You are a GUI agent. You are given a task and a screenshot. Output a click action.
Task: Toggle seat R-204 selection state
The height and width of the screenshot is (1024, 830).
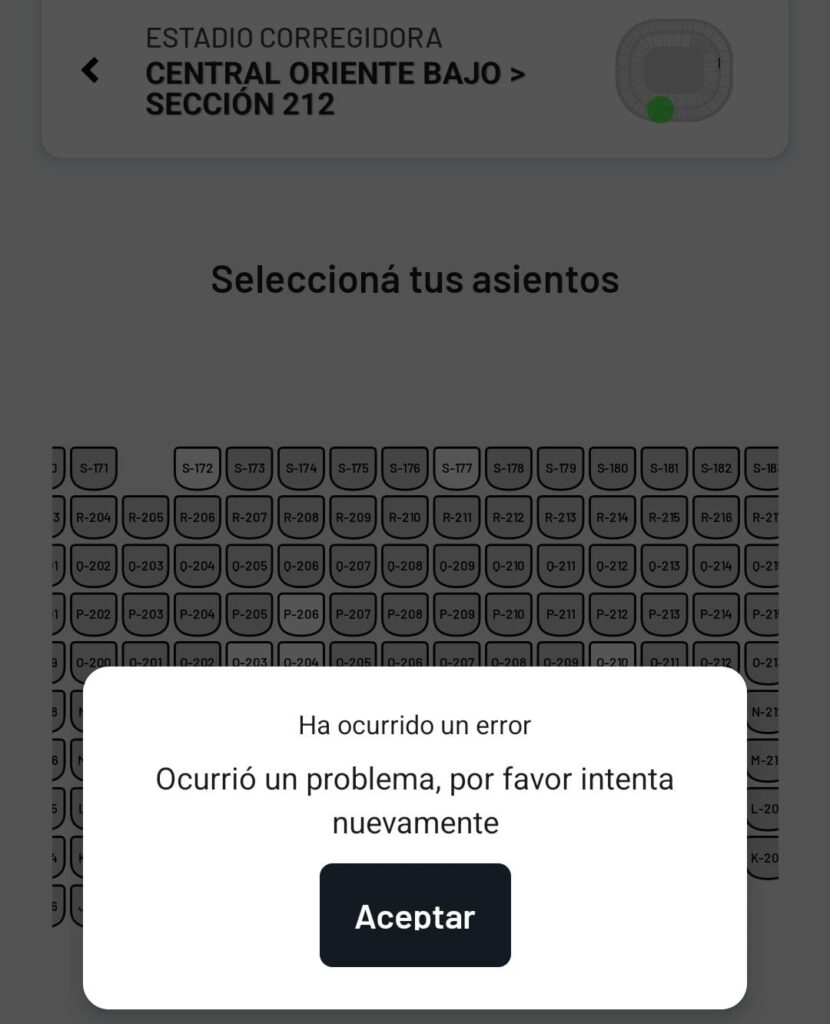[x=93, y=516]
